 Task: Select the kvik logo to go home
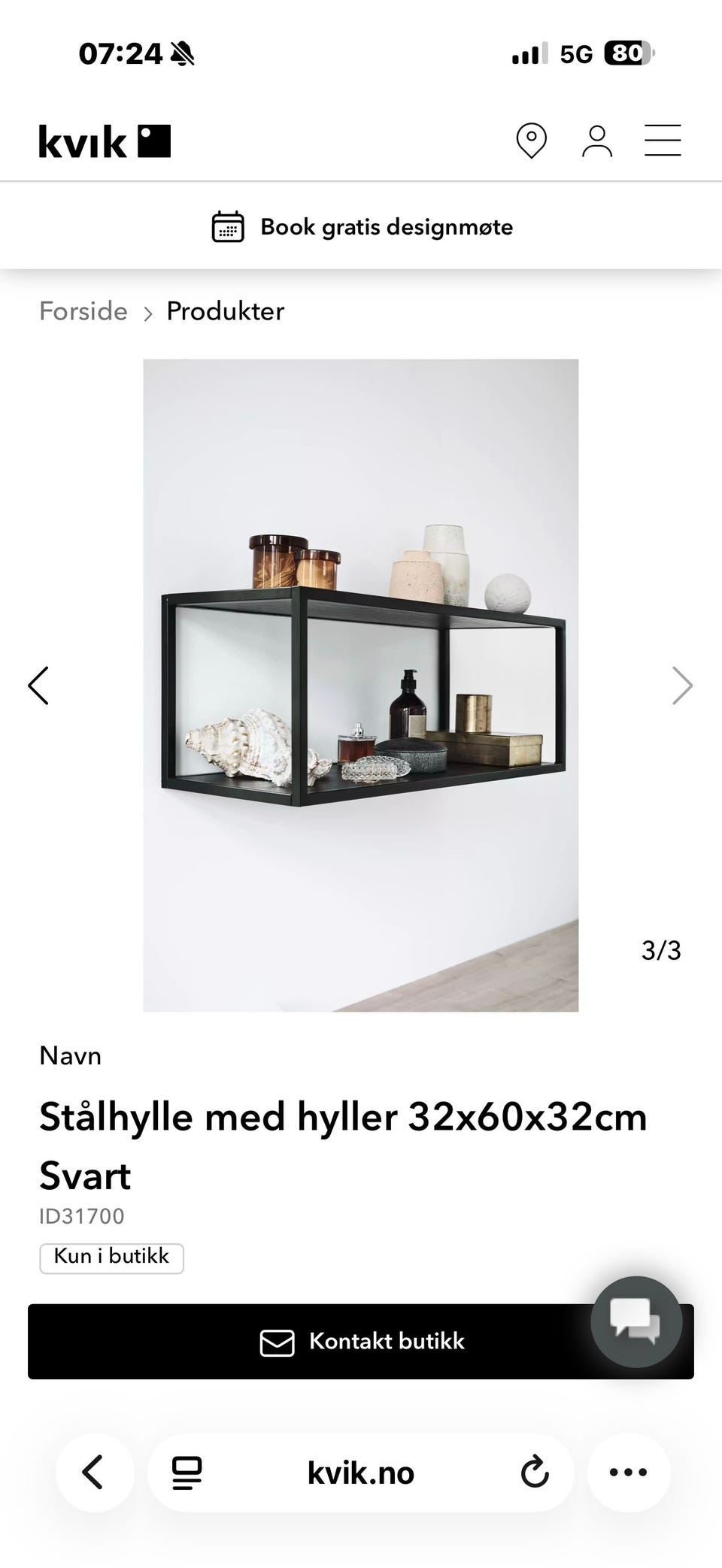pyautogui.click(x=104, y=140)
